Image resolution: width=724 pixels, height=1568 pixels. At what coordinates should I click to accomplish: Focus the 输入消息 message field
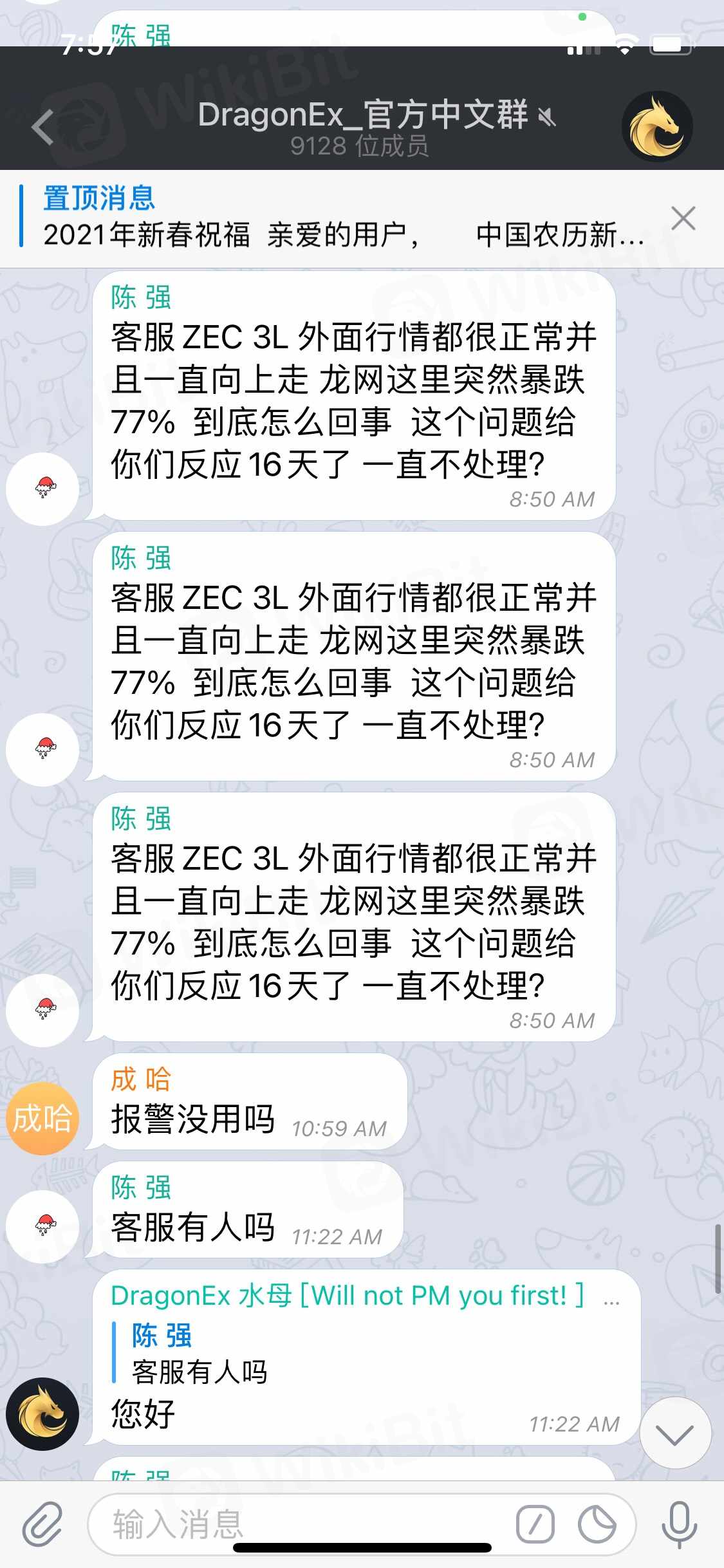(x=302, y=1524)
